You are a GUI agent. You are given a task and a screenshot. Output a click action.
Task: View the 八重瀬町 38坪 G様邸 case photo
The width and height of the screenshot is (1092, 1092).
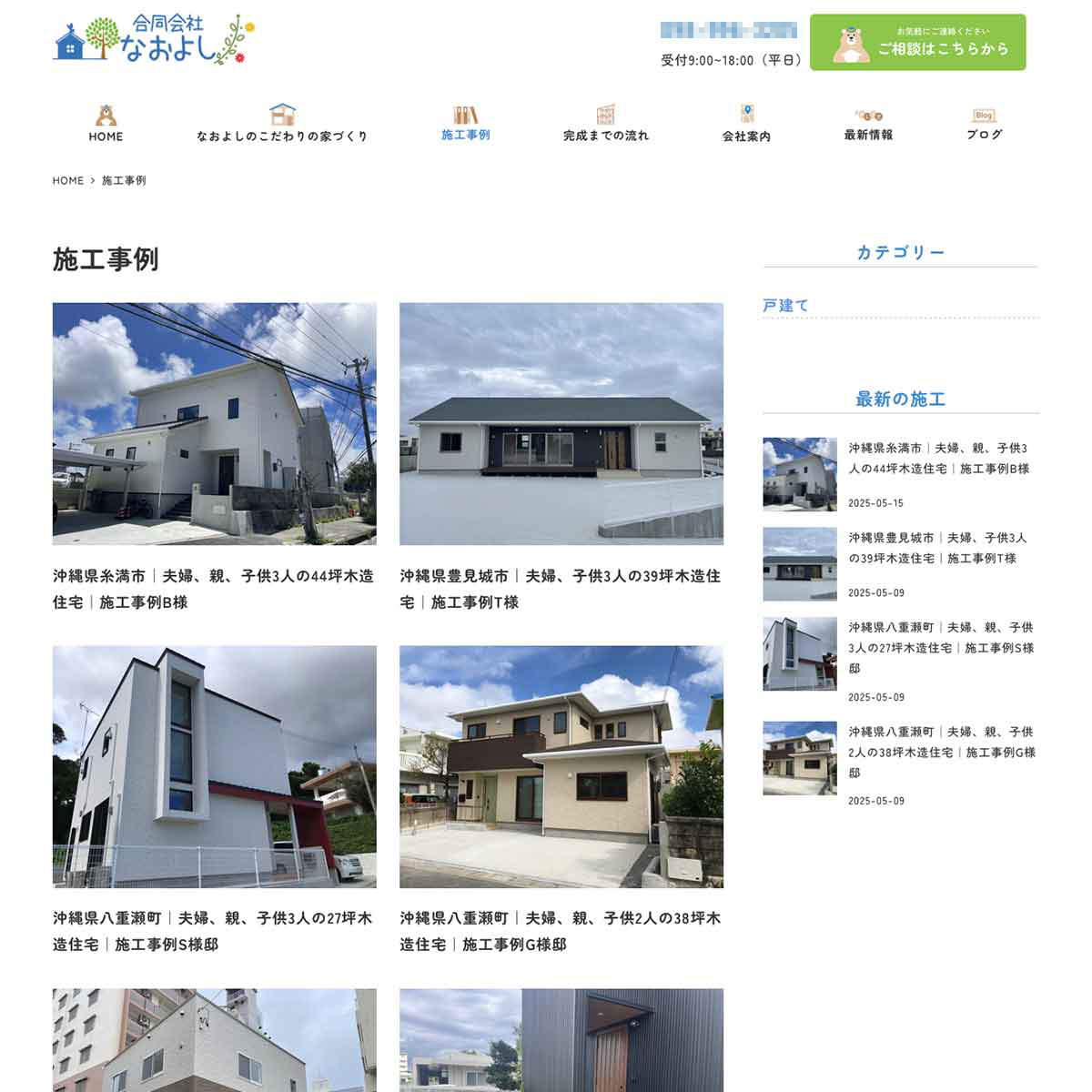coord(561,766)
